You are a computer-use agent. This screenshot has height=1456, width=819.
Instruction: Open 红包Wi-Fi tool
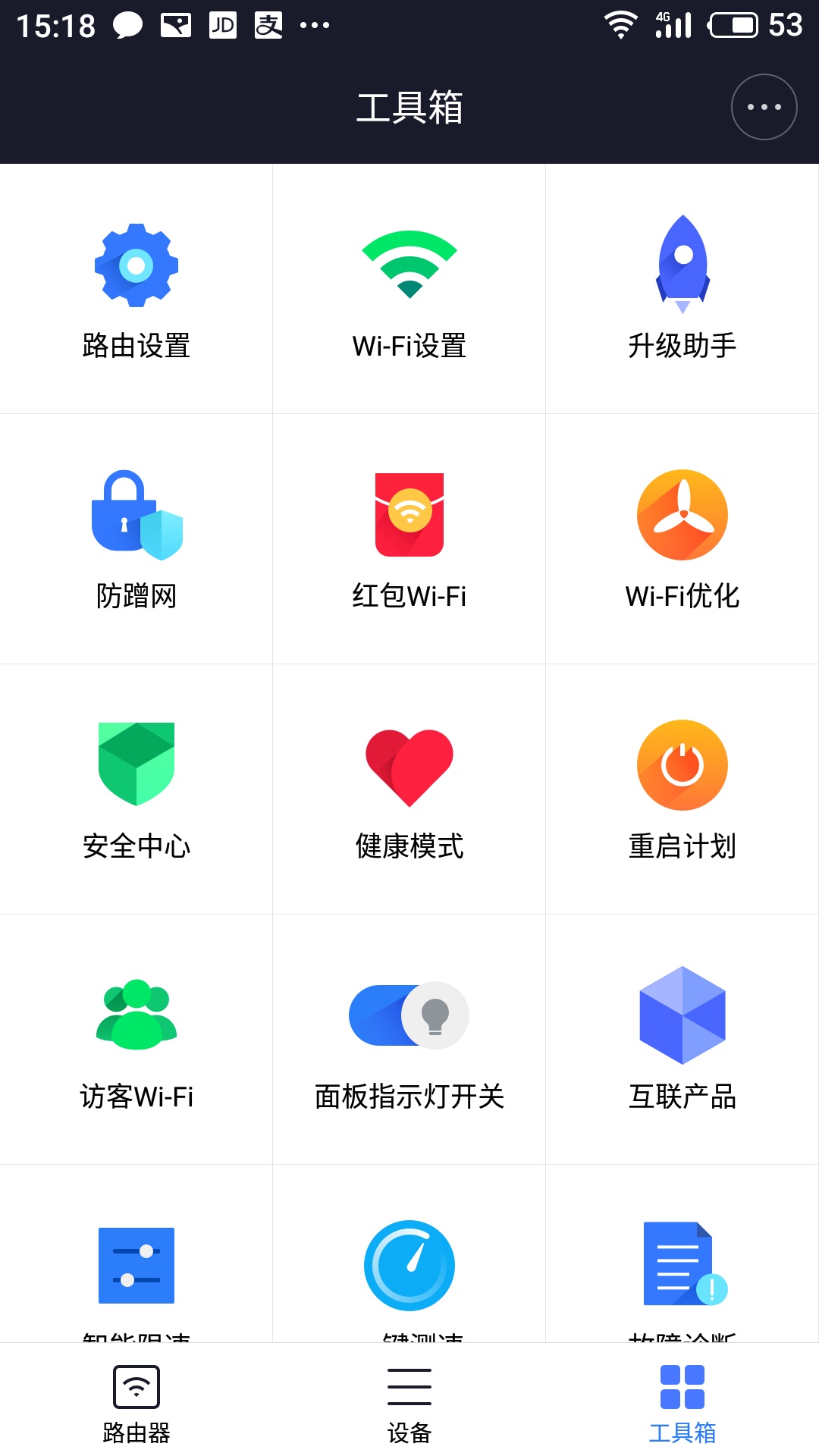[x=409, y=539]
